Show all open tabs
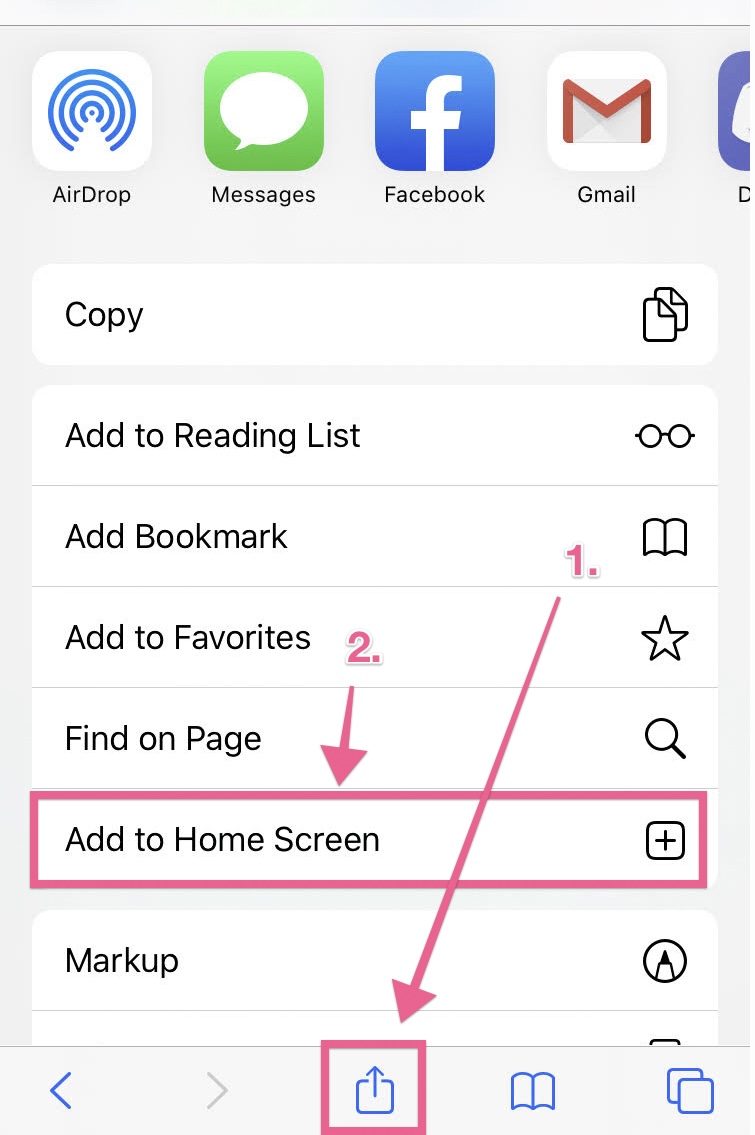This screenshot has height=1135, width=755. [690, 1091]
